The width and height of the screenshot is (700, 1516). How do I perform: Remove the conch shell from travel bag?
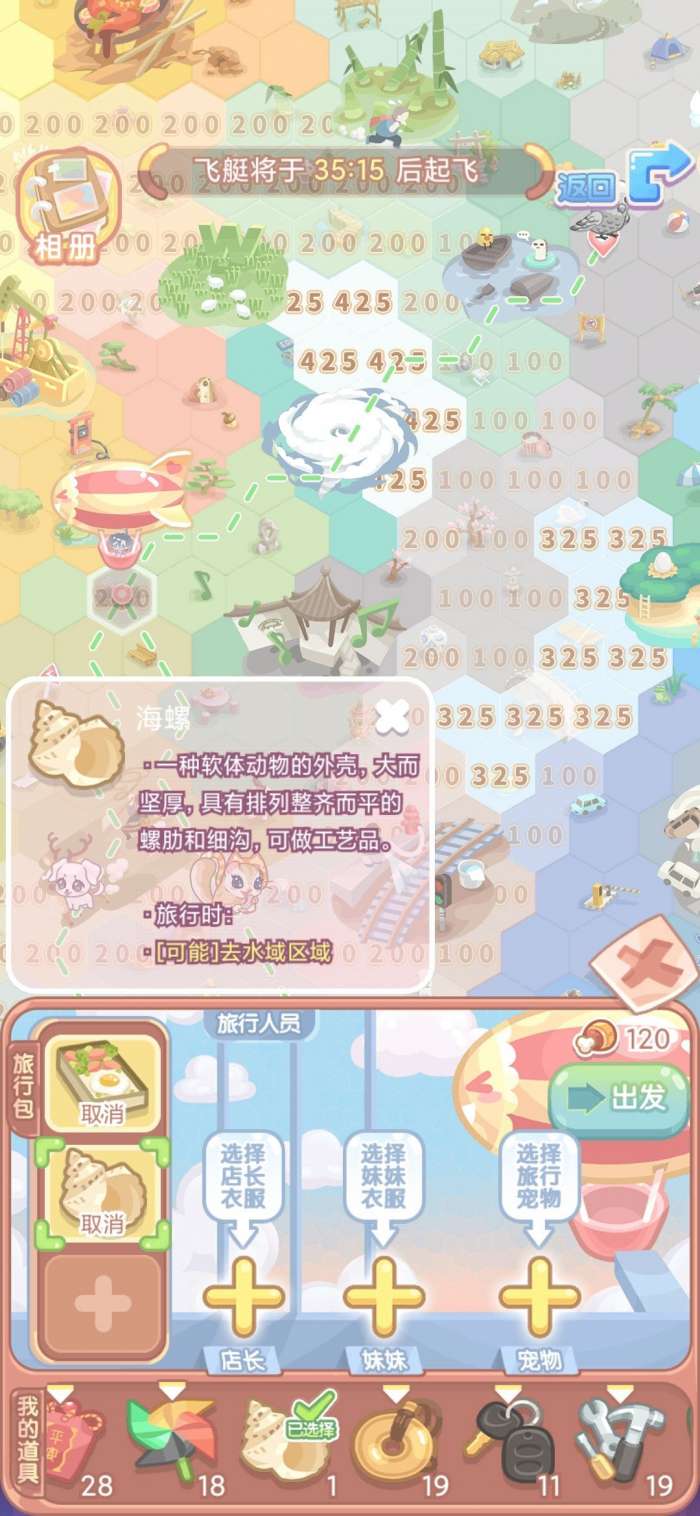pyautogui.click(x=101, y=1192)
